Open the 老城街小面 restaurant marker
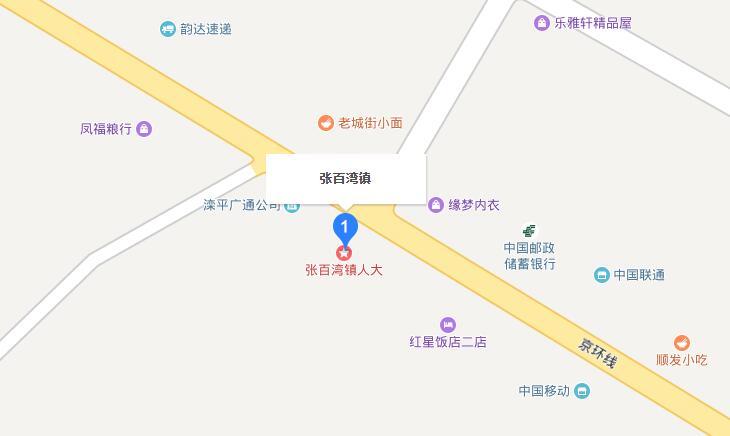Screen dimensions: 730x436 point(326,123)
